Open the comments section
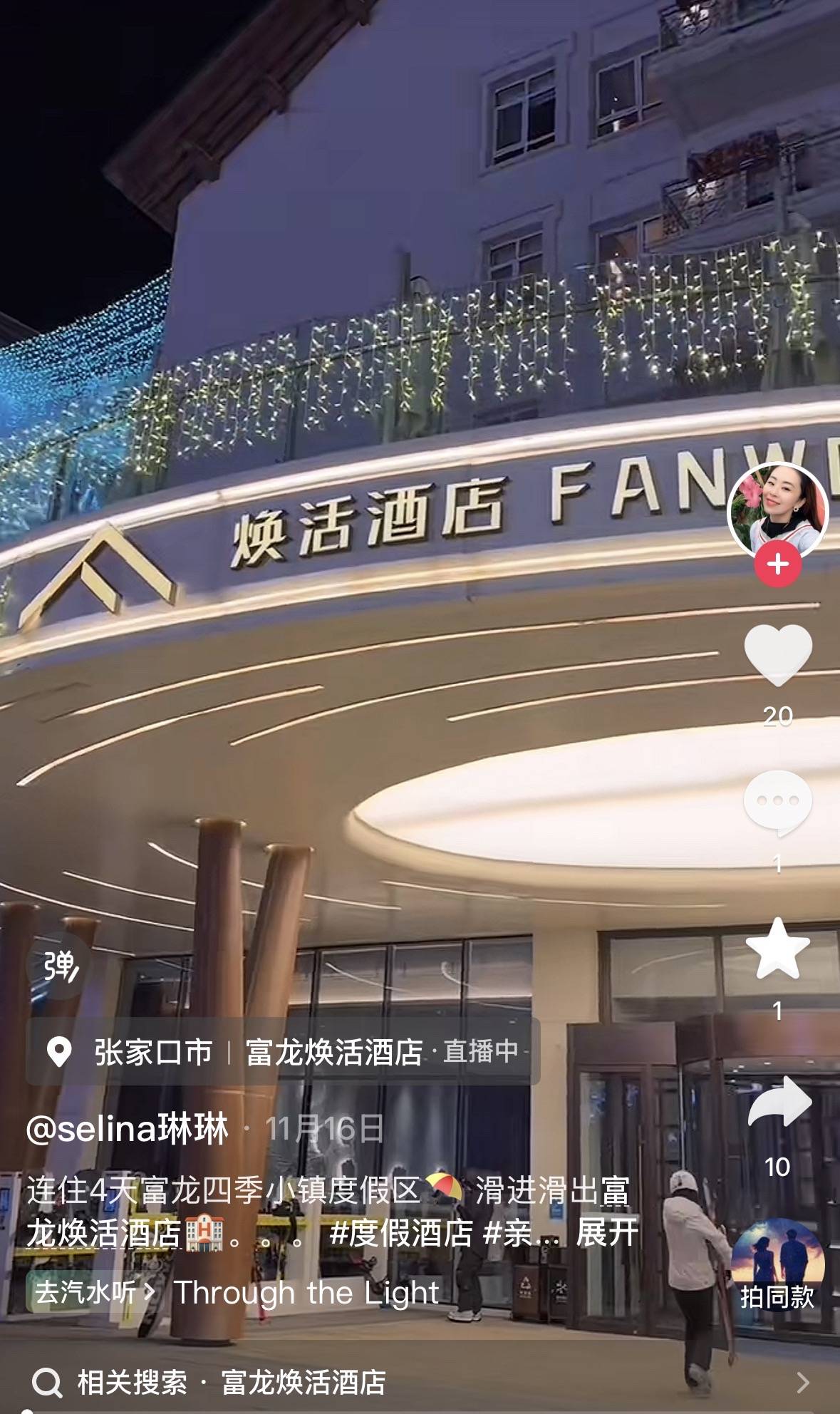This screenshot has width=840, height=1414. click(x=777, y=803)
